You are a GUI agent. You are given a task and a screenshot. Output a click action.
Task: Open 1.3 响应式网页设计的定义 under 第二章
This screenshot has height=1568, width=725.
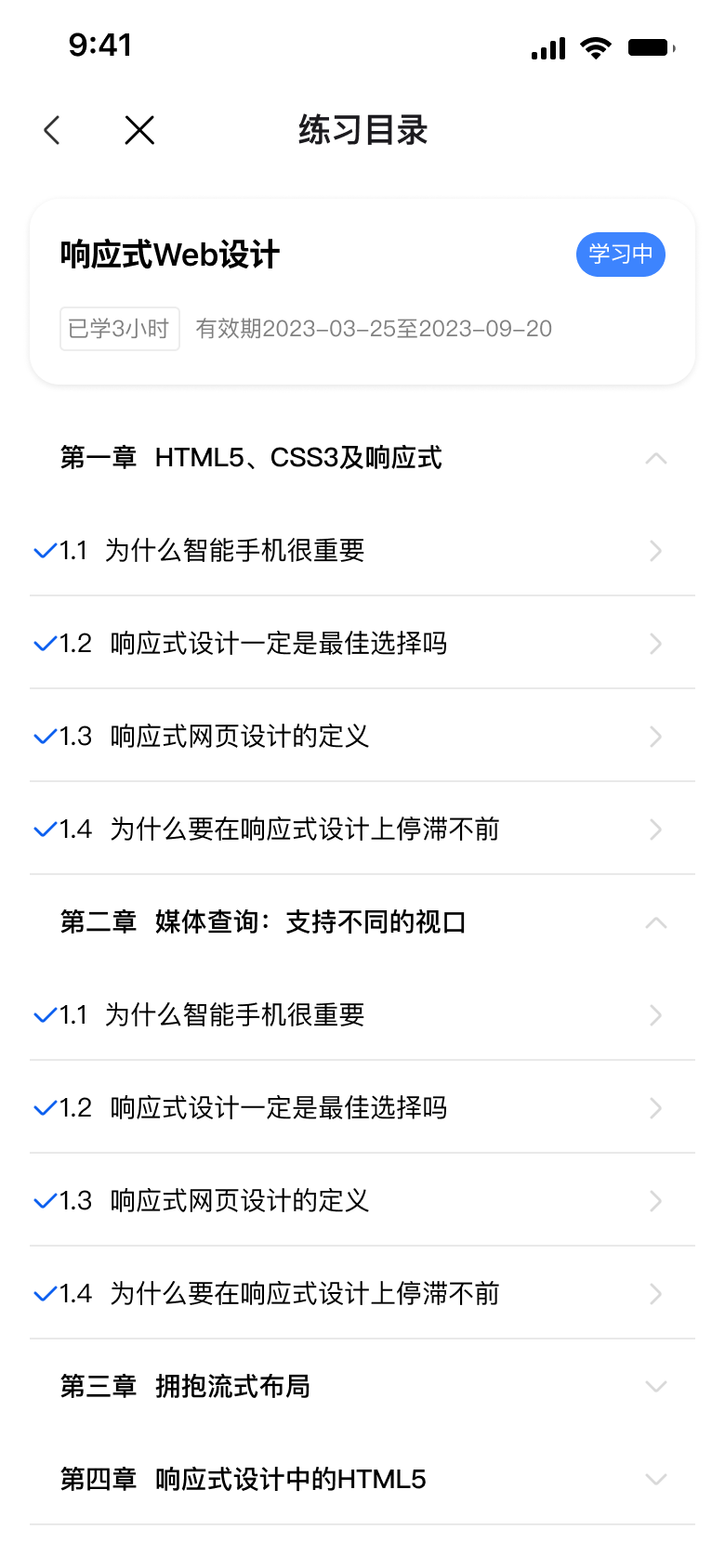tap(362, 1200)
